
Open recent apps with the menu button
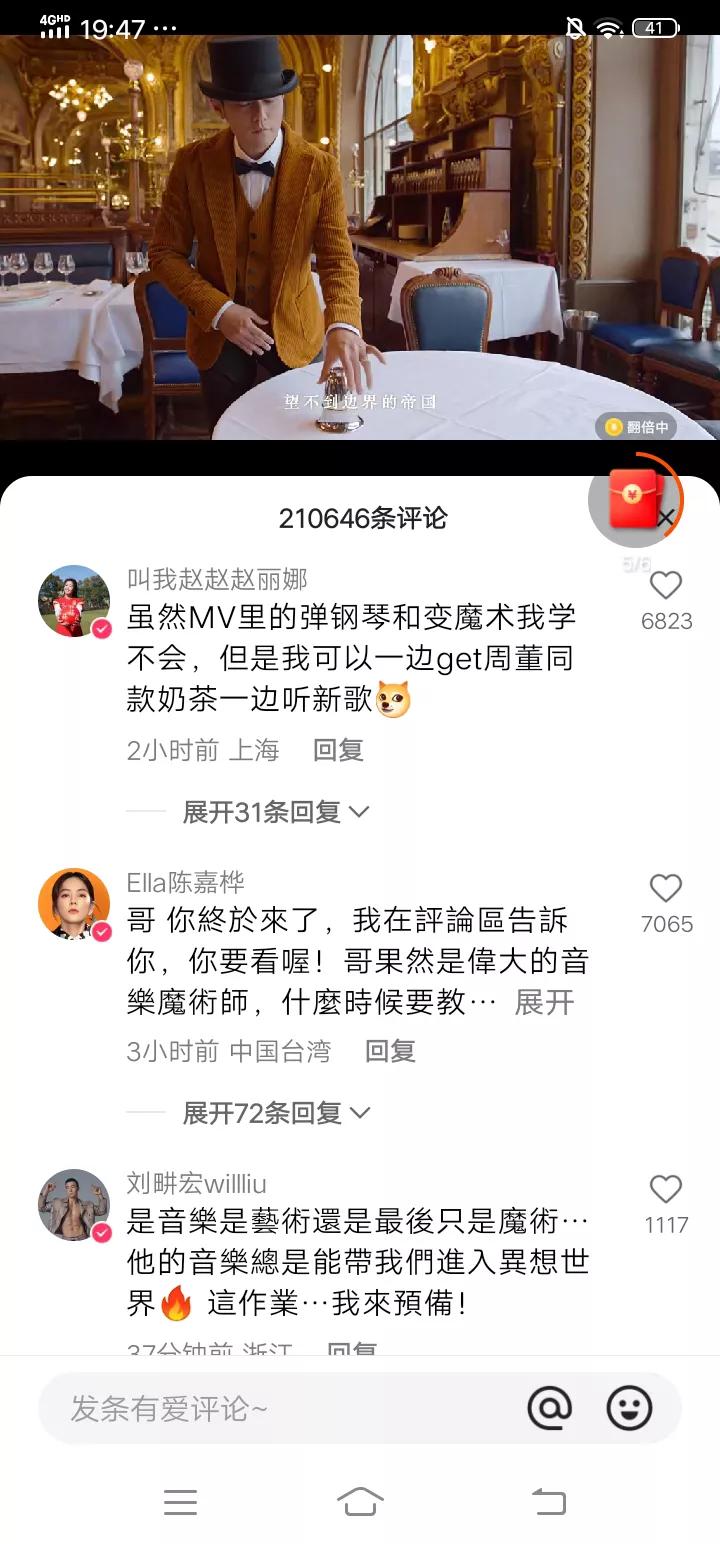click(x=180, y=1502)
